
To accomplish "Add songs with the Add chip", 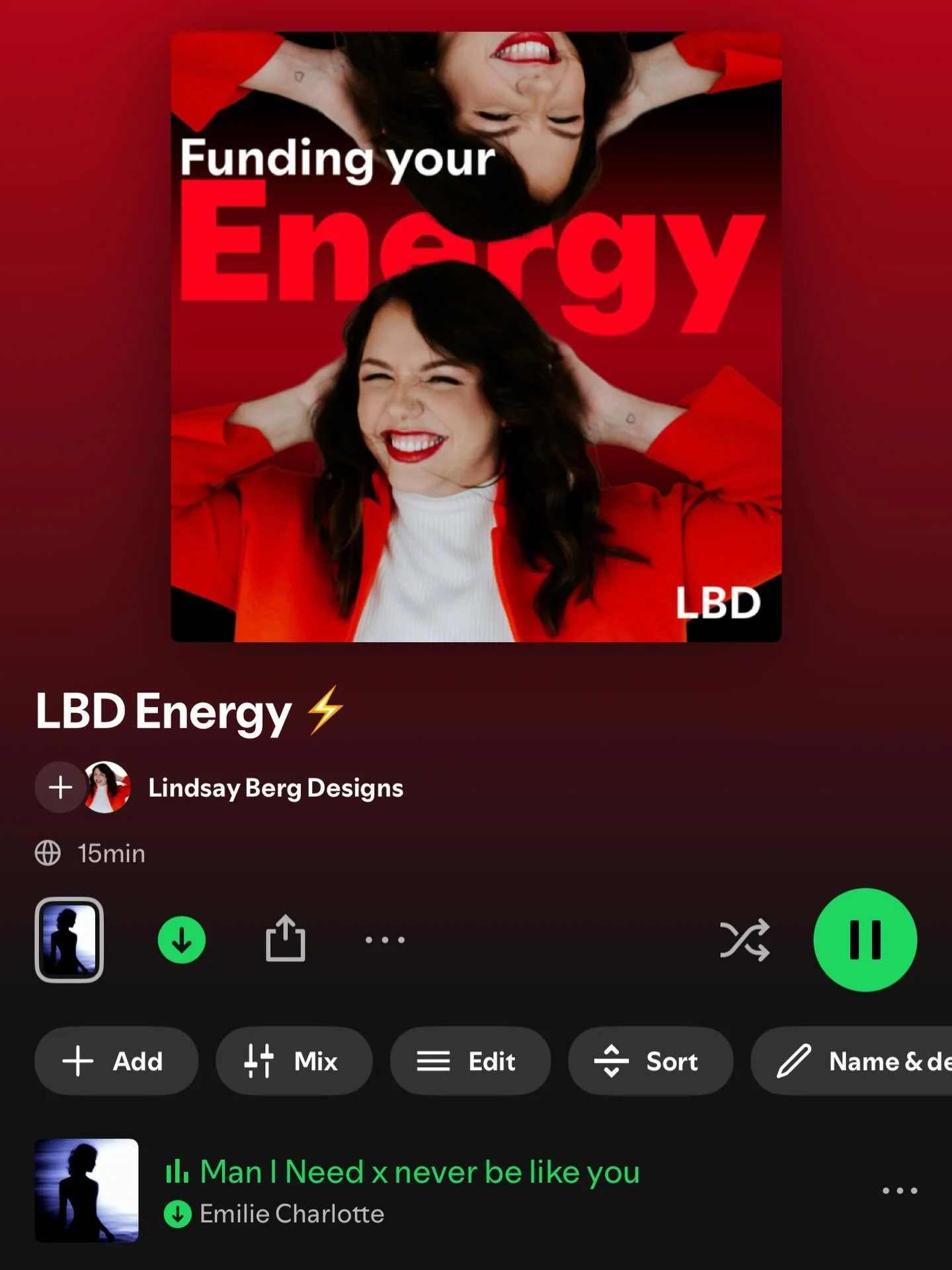I will (116, 1061).
